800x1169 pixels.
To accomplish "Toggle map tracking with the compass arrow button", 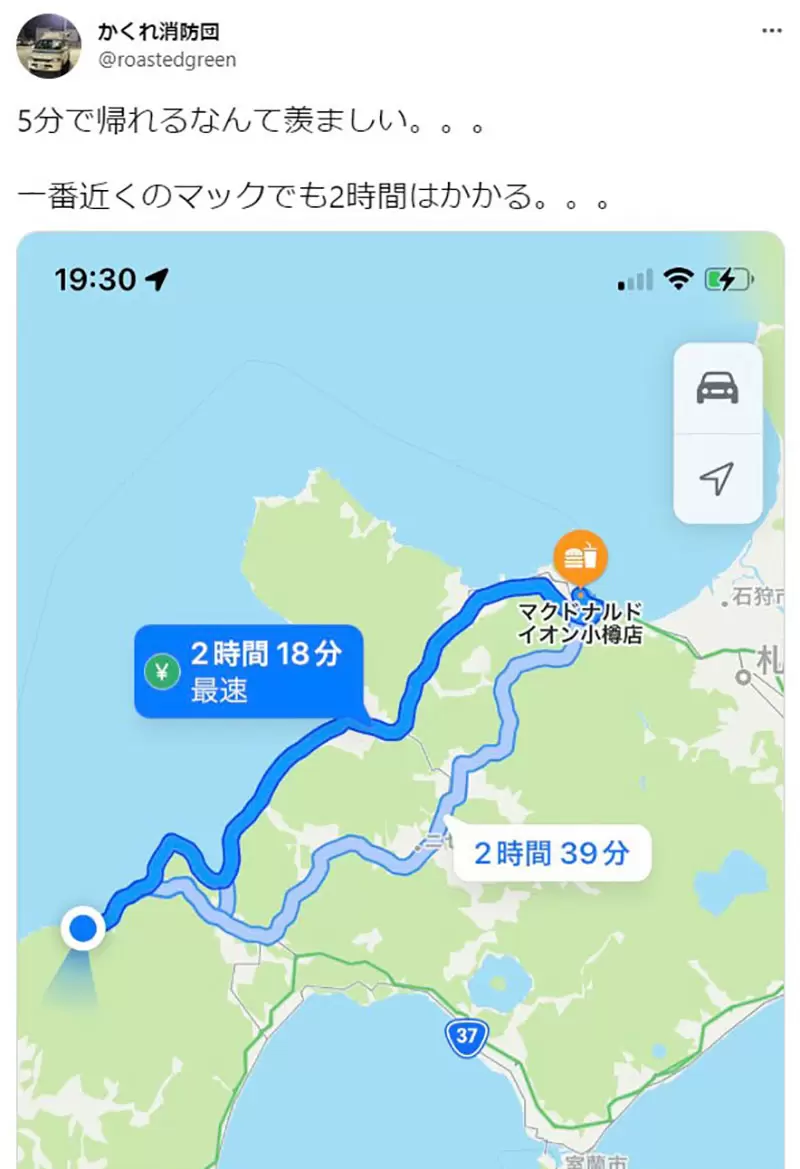I will [717, 480].
